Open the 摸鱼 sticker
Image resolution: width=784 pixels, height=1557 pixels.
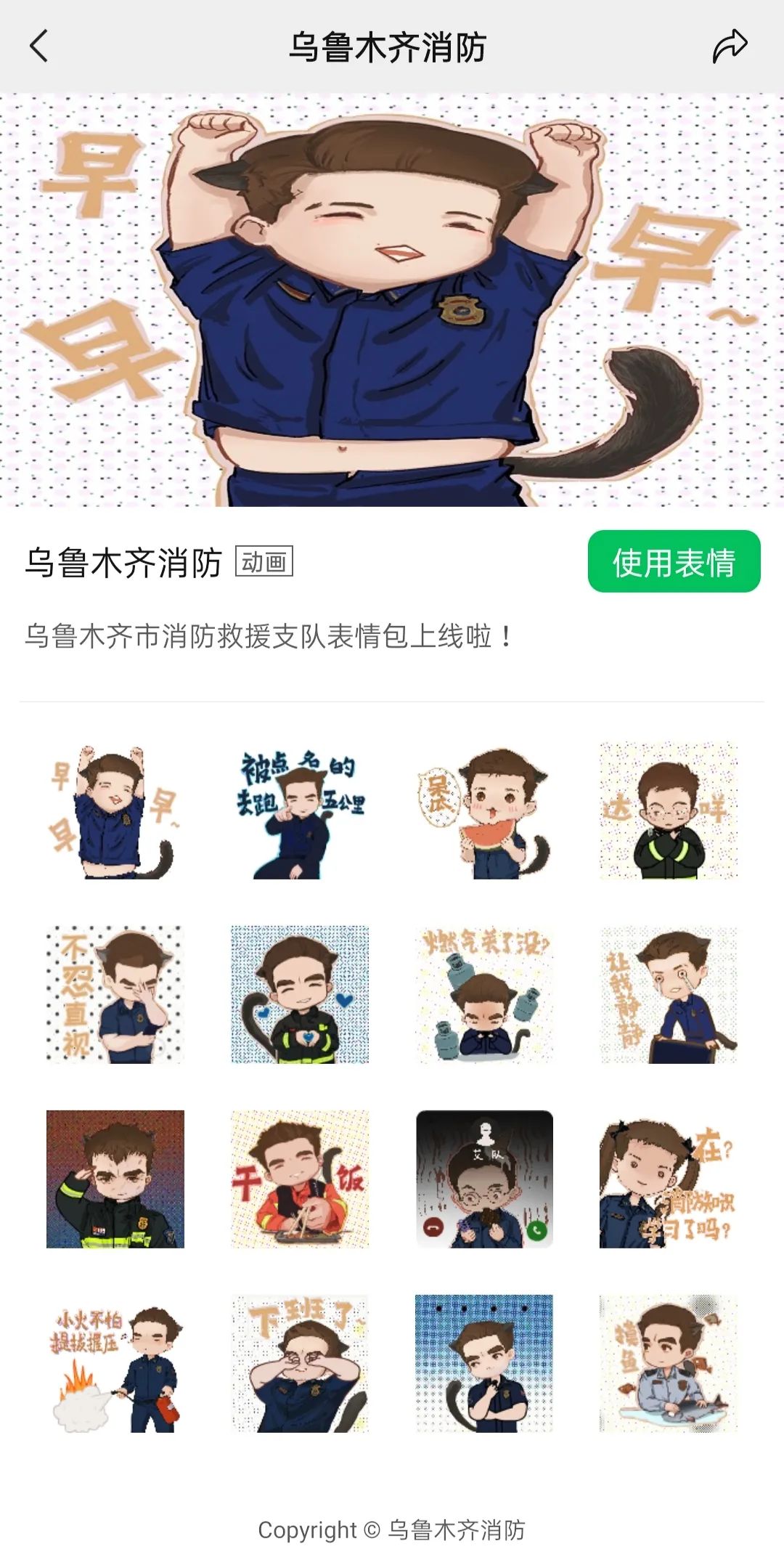coord(669,1364)
